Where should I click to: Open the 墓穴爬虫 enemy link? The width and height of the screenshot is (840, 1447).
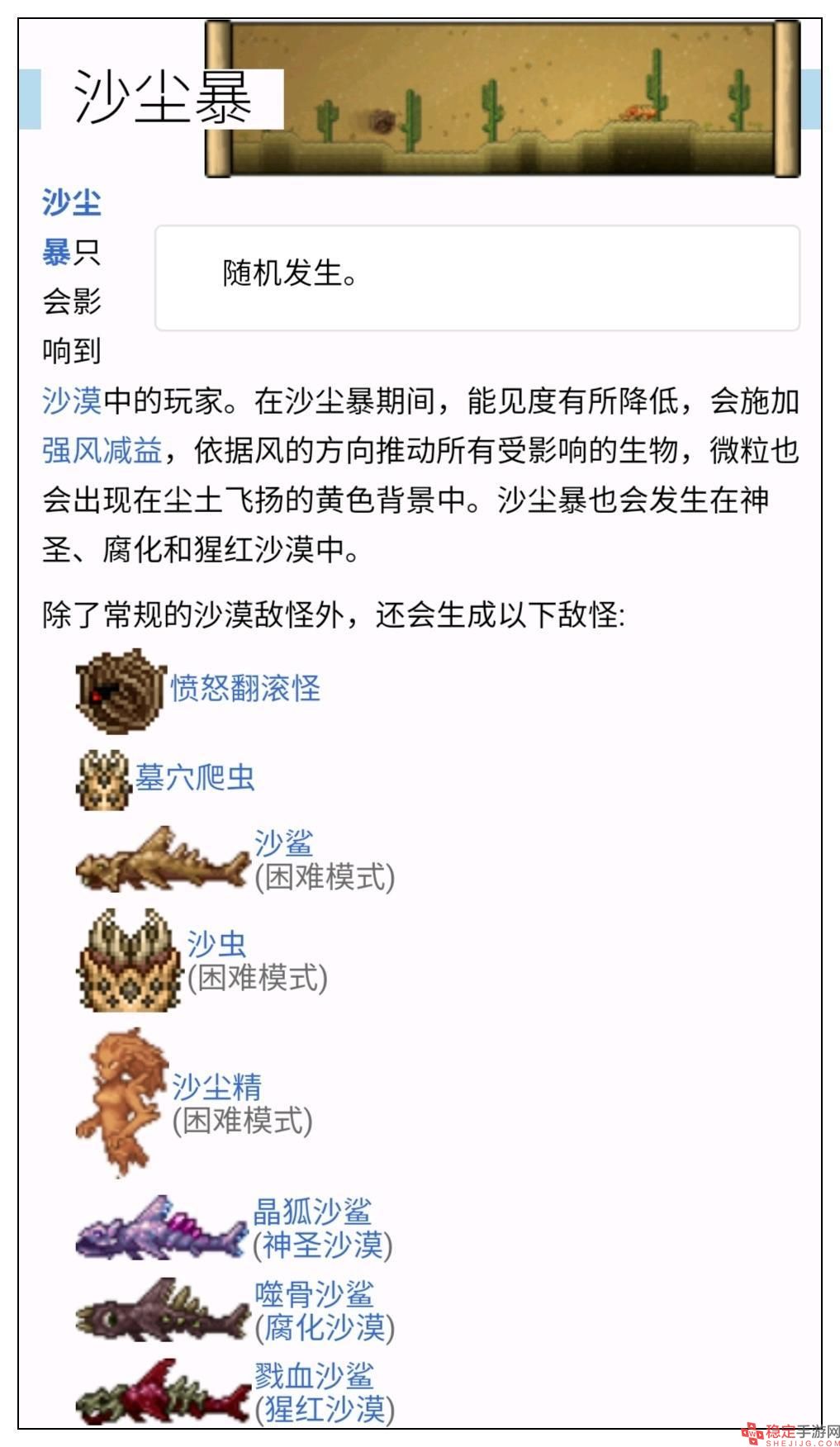coord(195,777)
